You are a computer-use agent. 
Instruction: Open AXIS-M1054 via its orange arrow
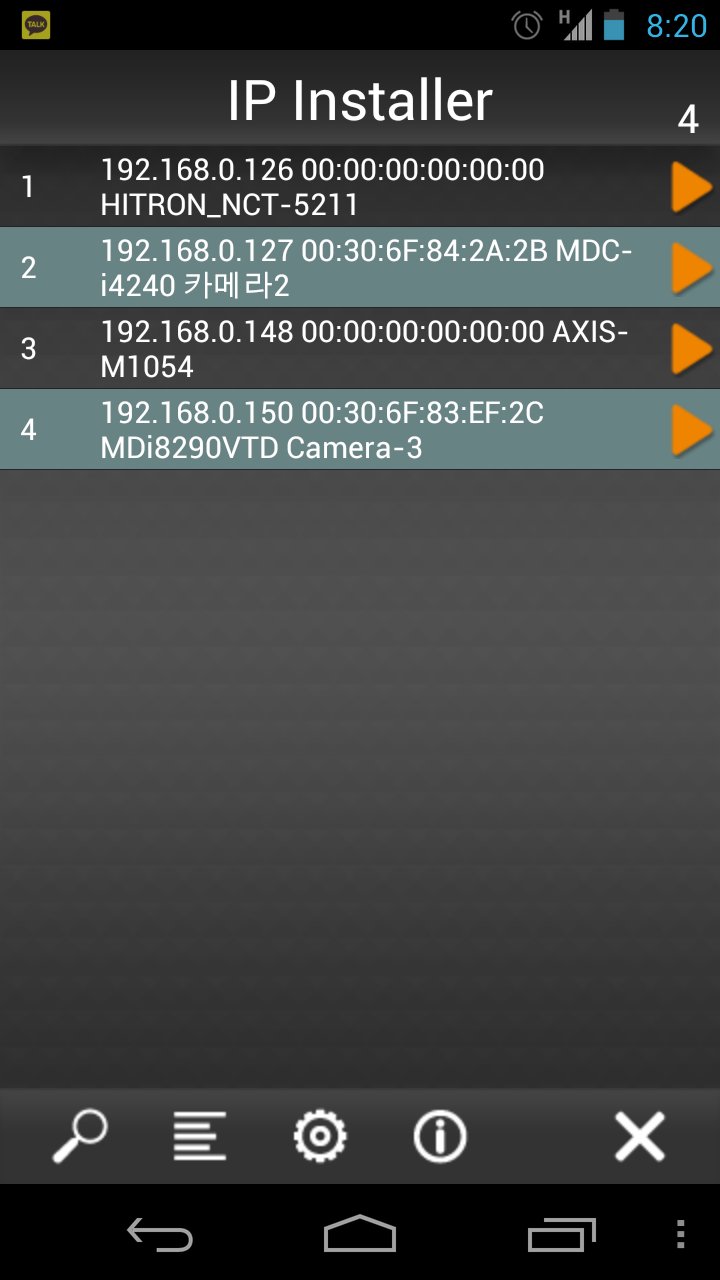[x=690, y=348]
